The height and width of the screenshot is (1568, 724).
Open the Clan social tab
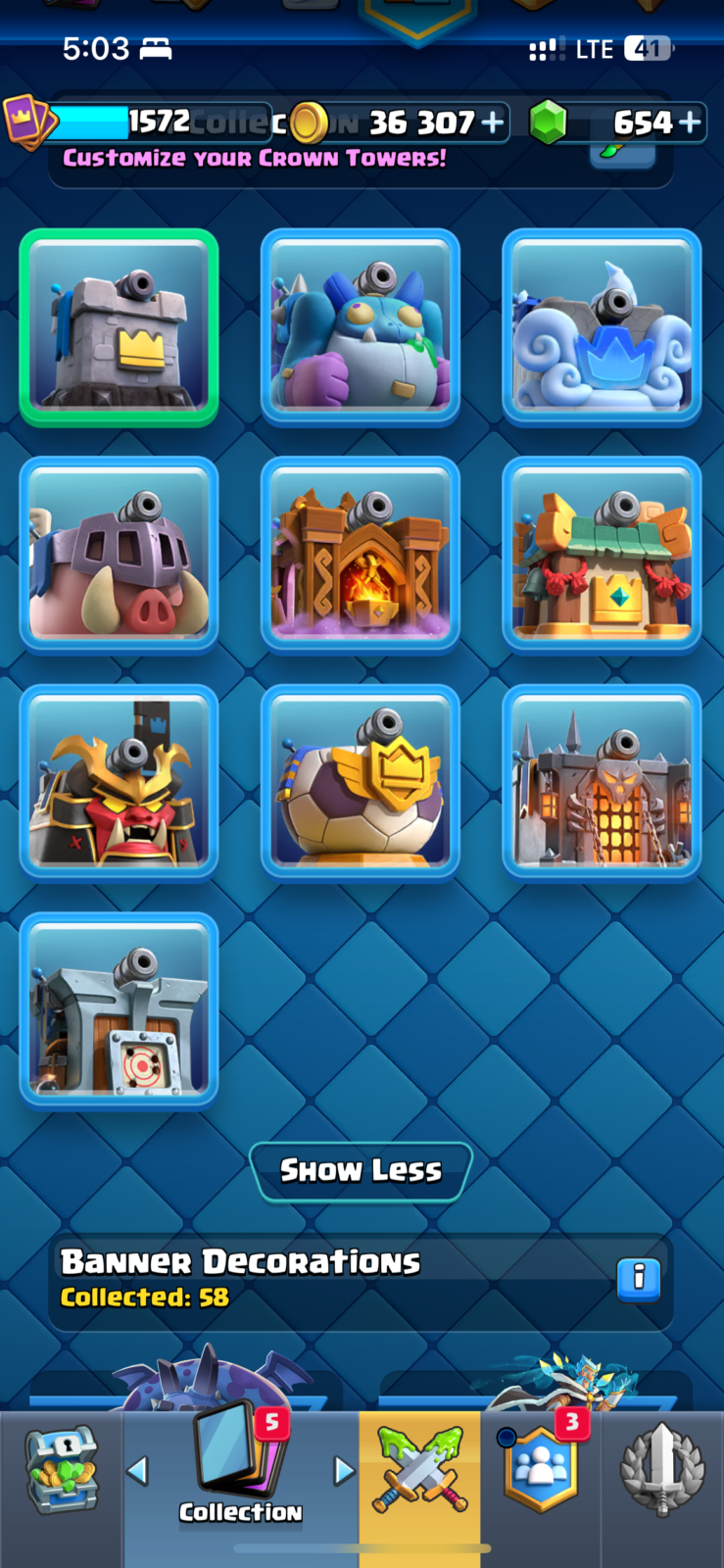[542, 1468]
